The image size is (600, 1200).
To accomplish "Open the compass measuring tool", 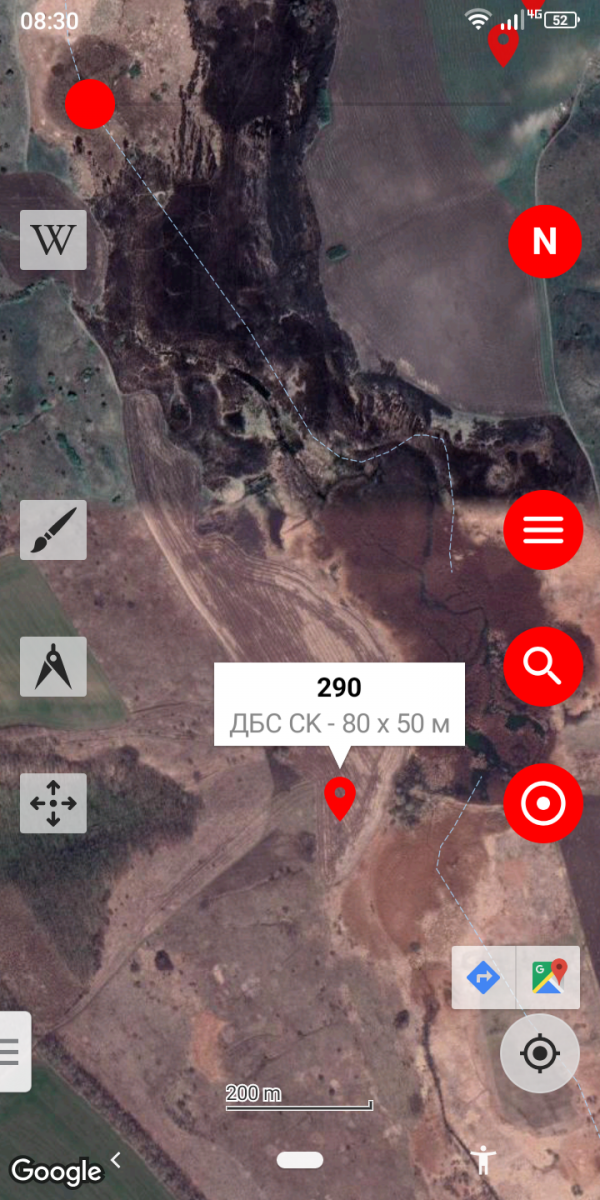I will [x=53, y=667].
